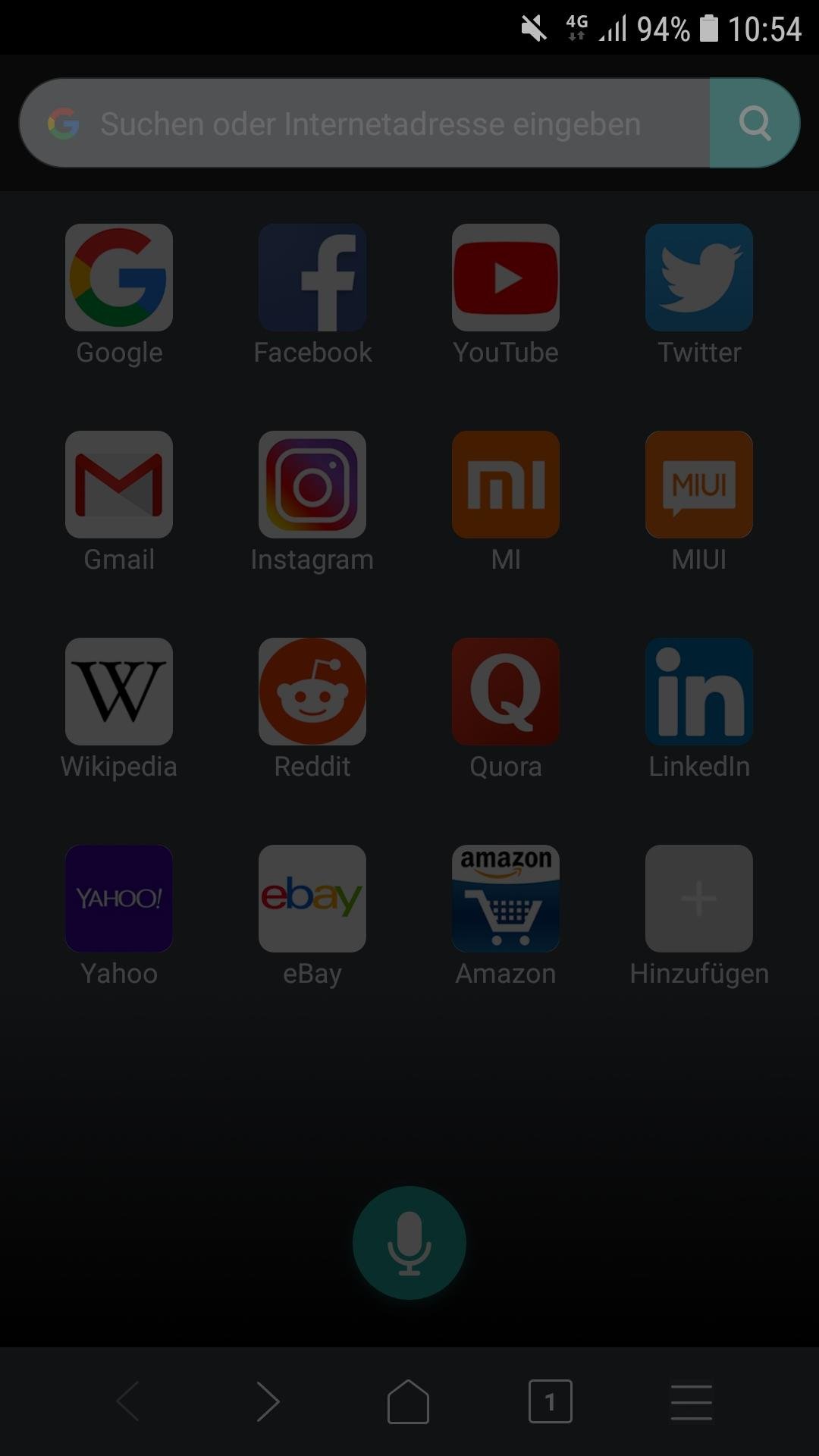This screenshot has height=1456, width=819.
Task: Open the Facebook shortcut
Action: 312,278
